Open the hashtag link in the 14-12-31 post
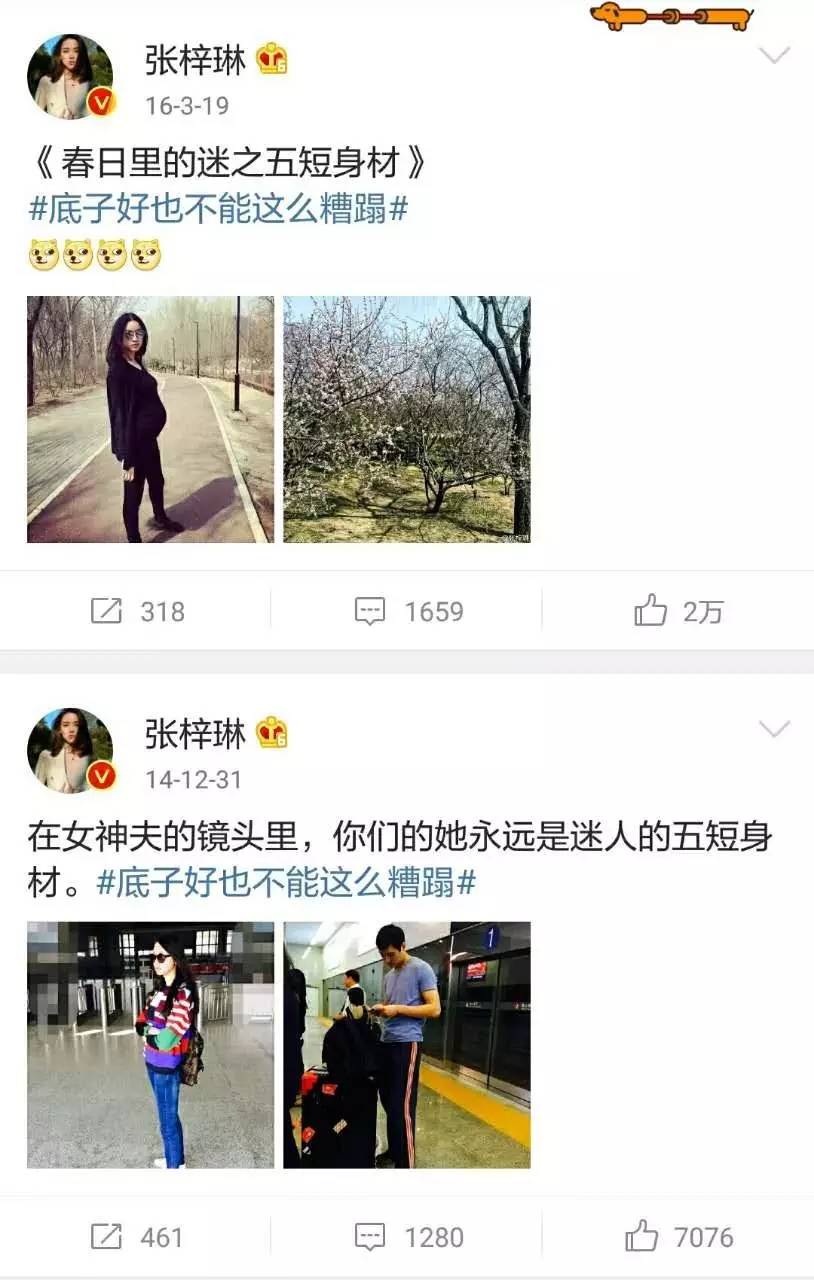This screenshot has height=1280, width=814. (x=285, y=883)
